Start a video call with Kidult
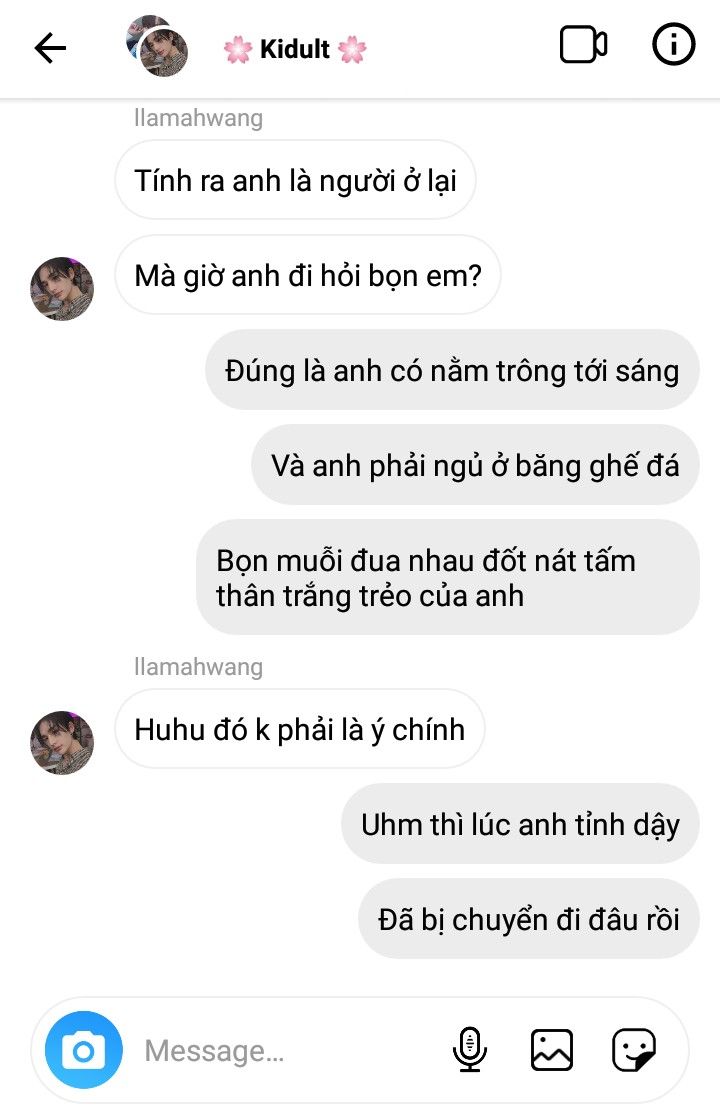This screenshot has height=1118, width=720. pyautogui.click(x=583, y=46)
